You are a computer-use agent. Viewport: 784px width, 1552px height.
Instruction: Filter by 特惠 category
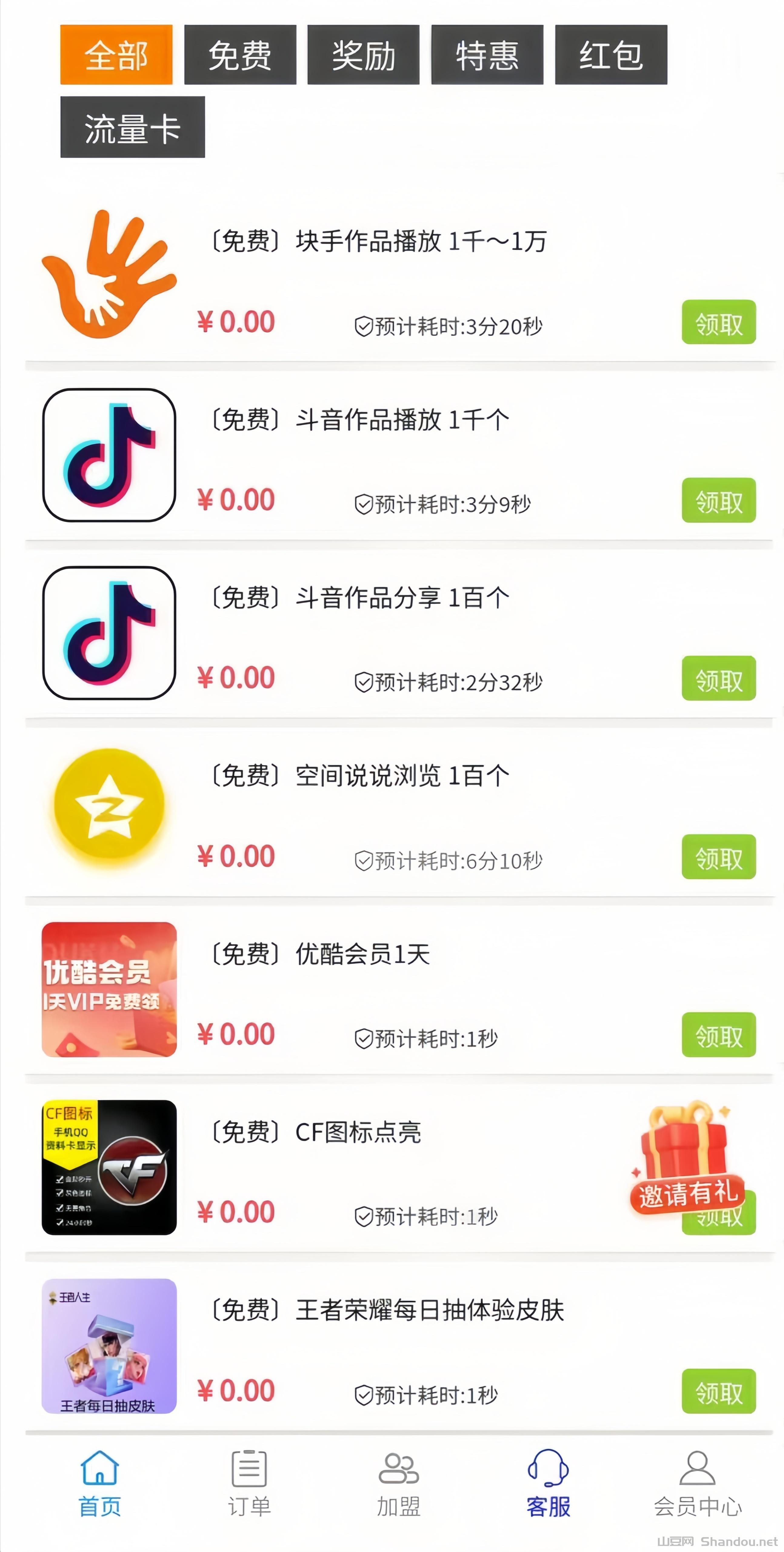[487, 55]
